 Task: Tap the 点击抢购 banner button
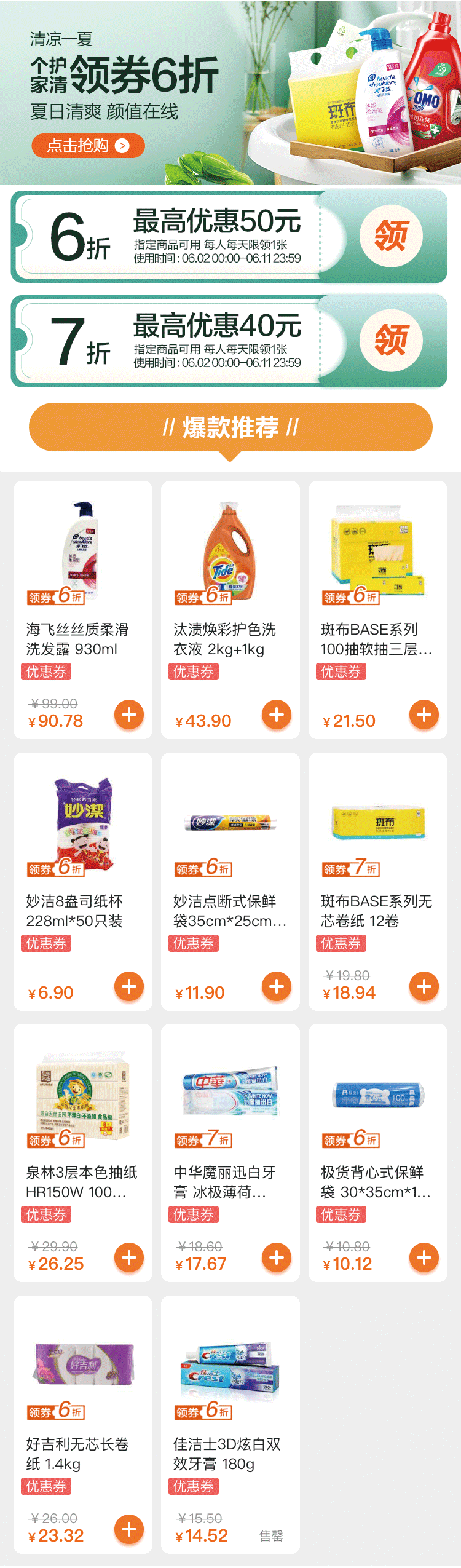88,146
